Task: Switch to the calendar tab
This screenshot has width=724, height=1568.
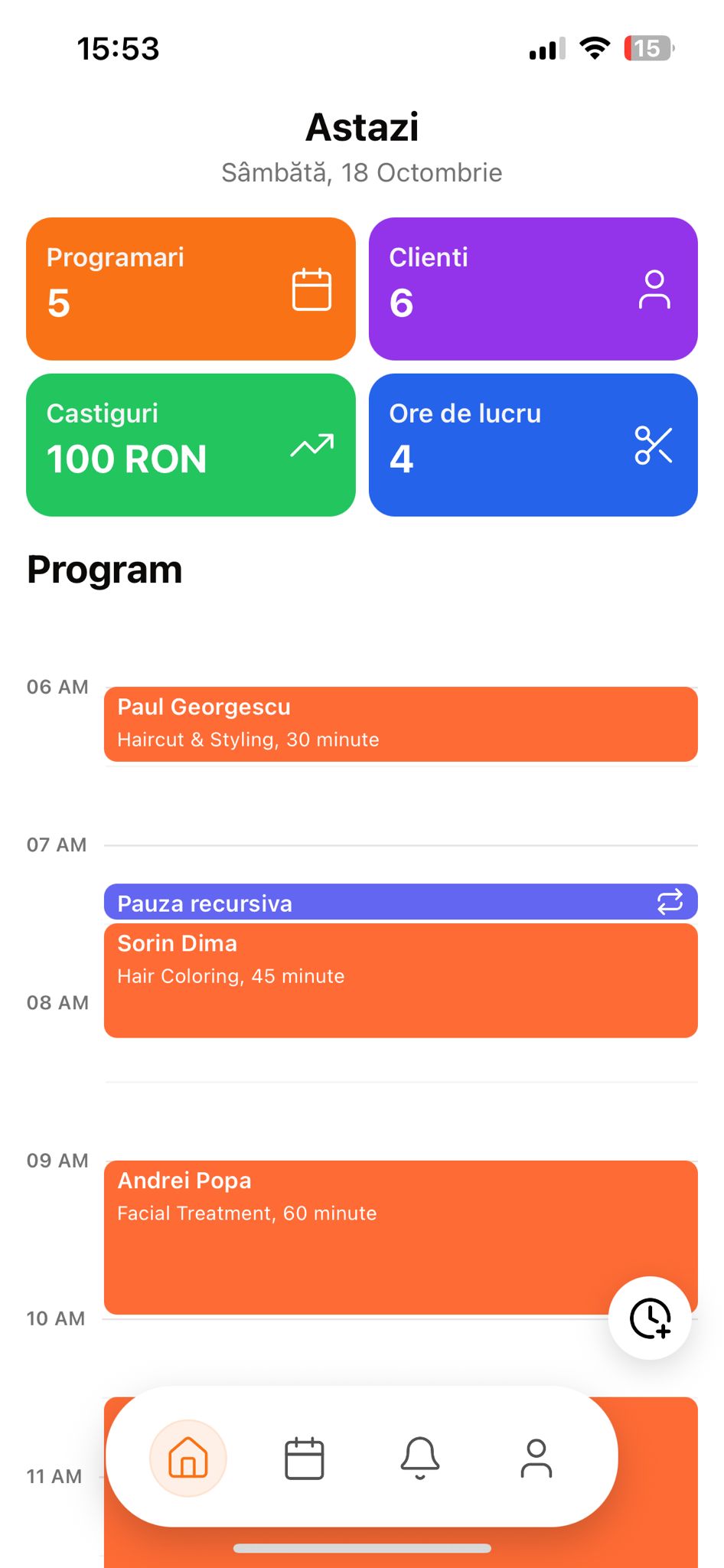Action: pyautogui.click(x=304, y=1458)
